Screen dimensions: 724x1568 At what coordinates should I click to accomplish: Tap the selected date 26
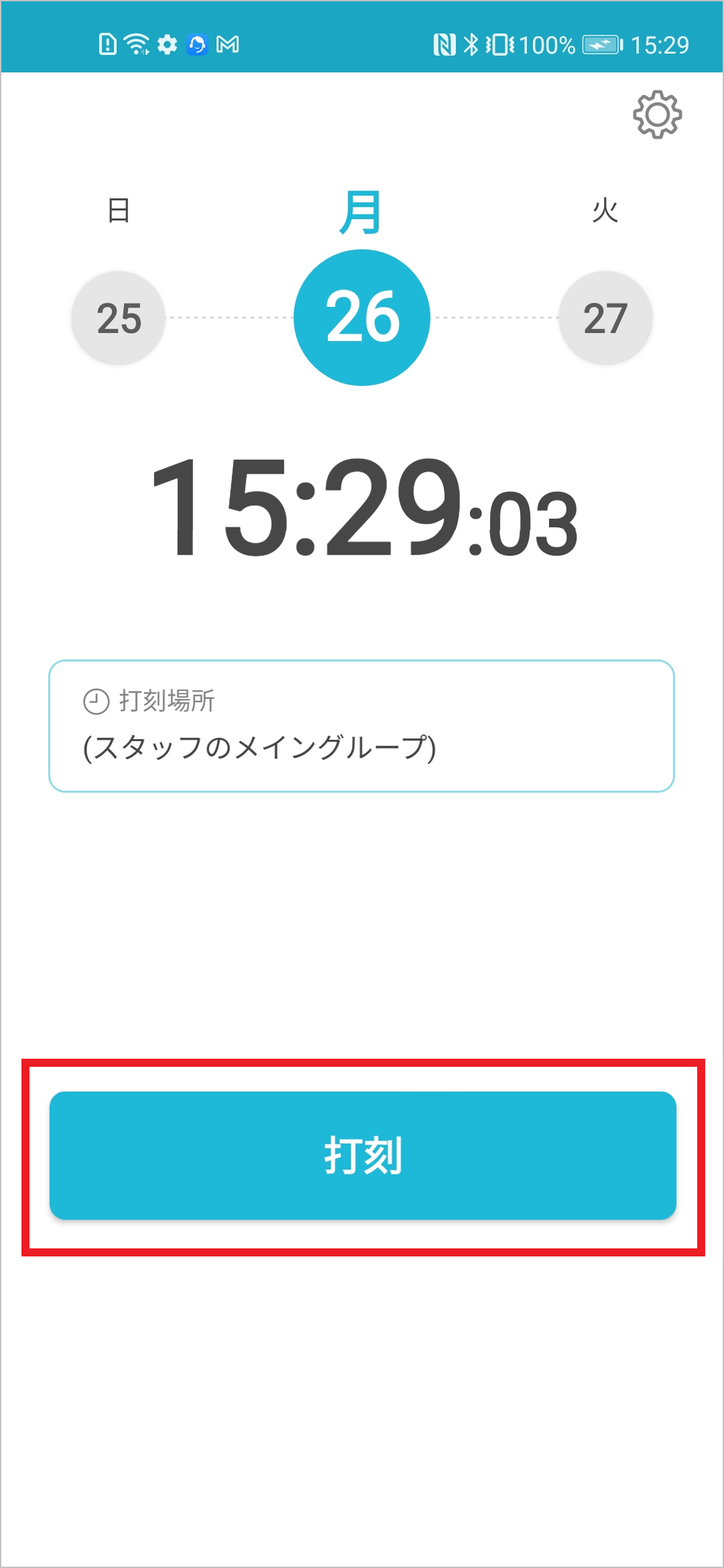click(362, 318)
